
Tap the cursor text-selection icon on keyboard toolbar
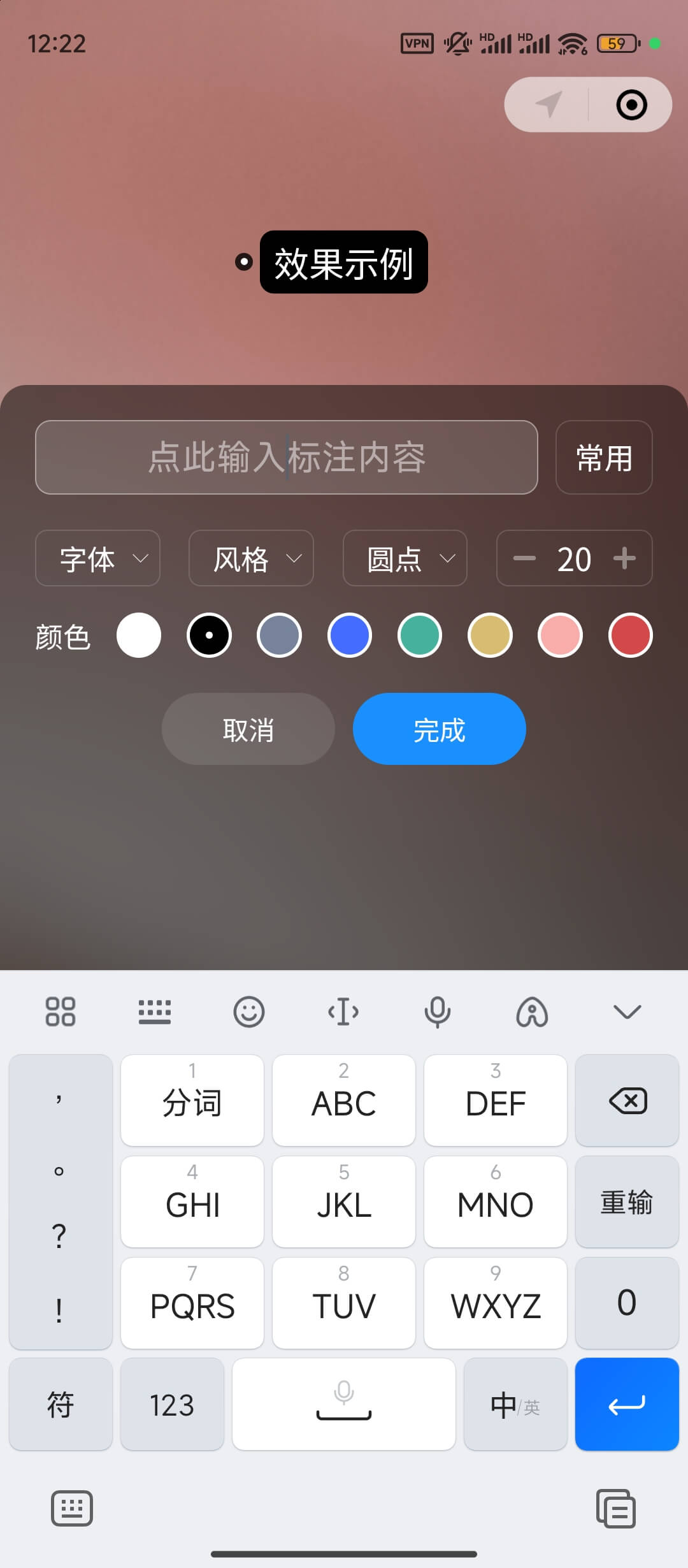(343, 1012)
